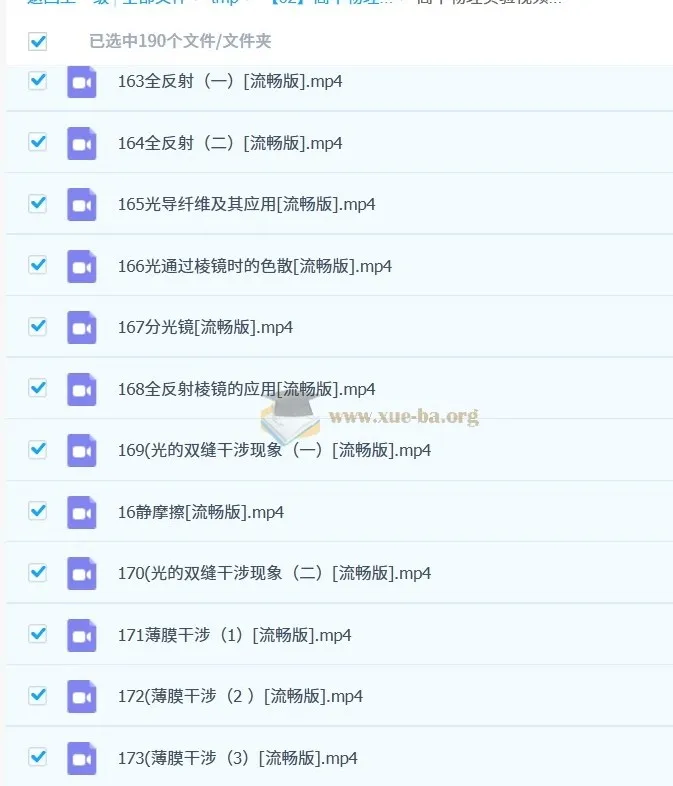Toggle the select-all checkbox for 190 files
Viewport: 673px width, 786px height.
coord(38,42)
